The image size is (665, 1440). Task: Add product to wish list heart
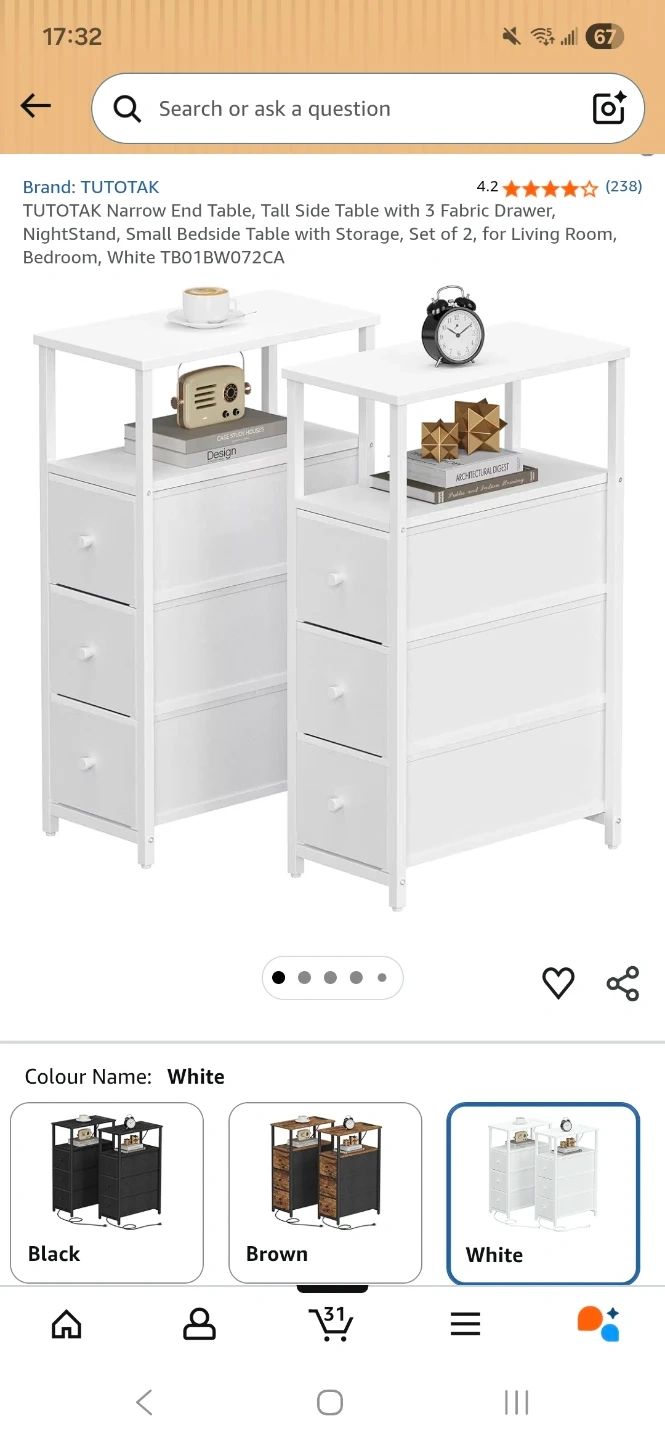558,983
